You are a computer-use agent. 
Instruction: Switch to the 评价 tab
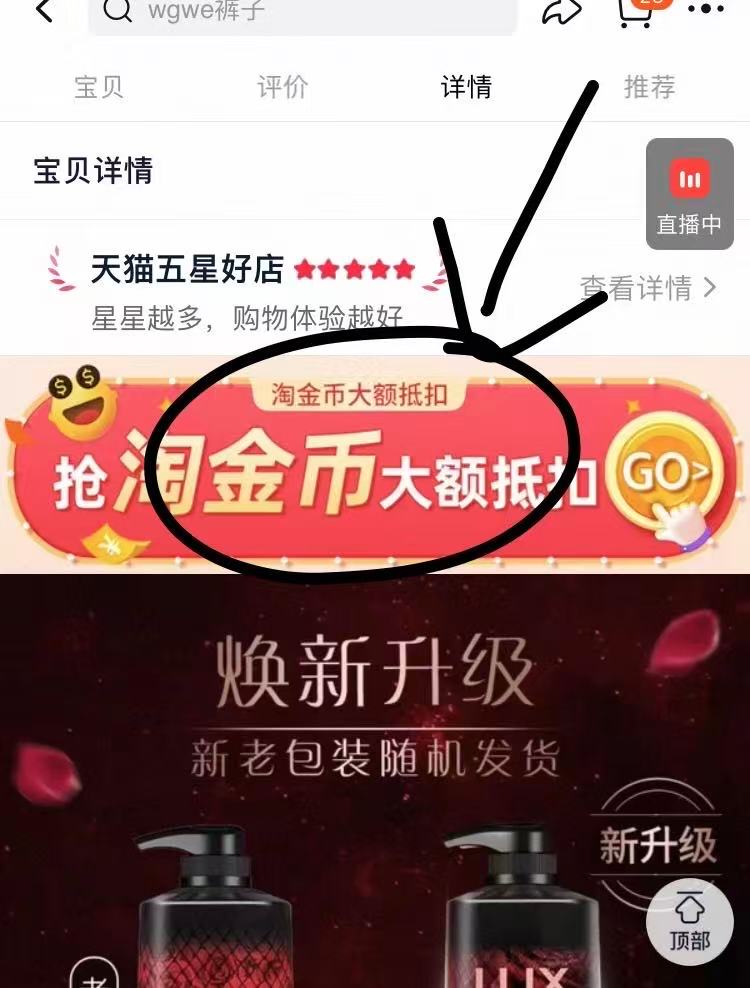(x=283, y=87)
